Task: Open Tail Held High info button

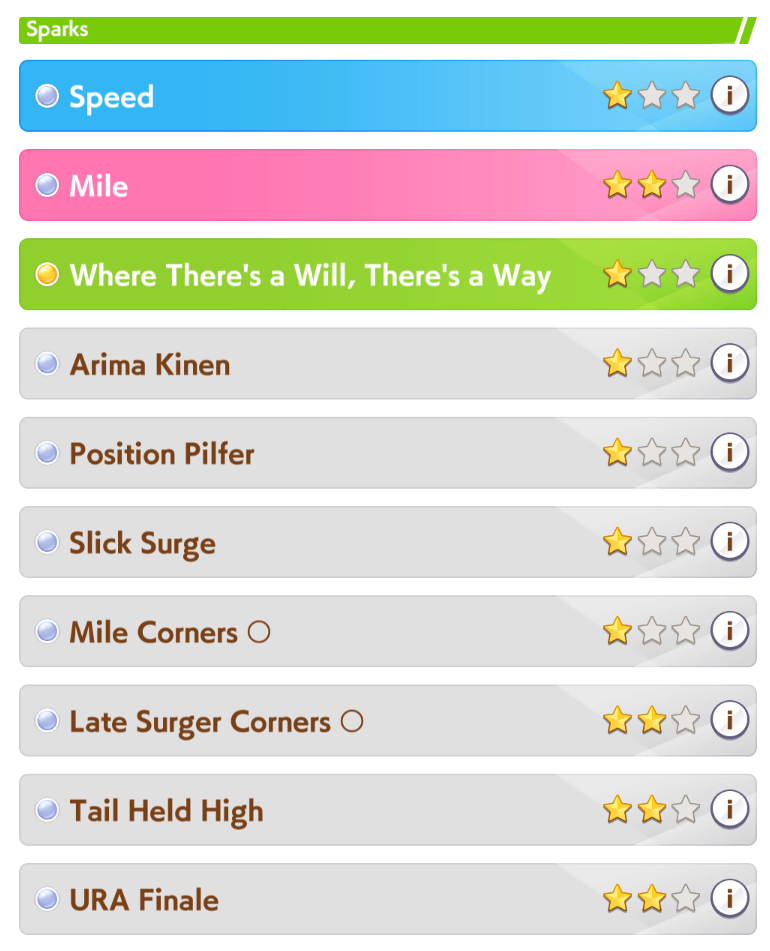Action: point(730,809)
